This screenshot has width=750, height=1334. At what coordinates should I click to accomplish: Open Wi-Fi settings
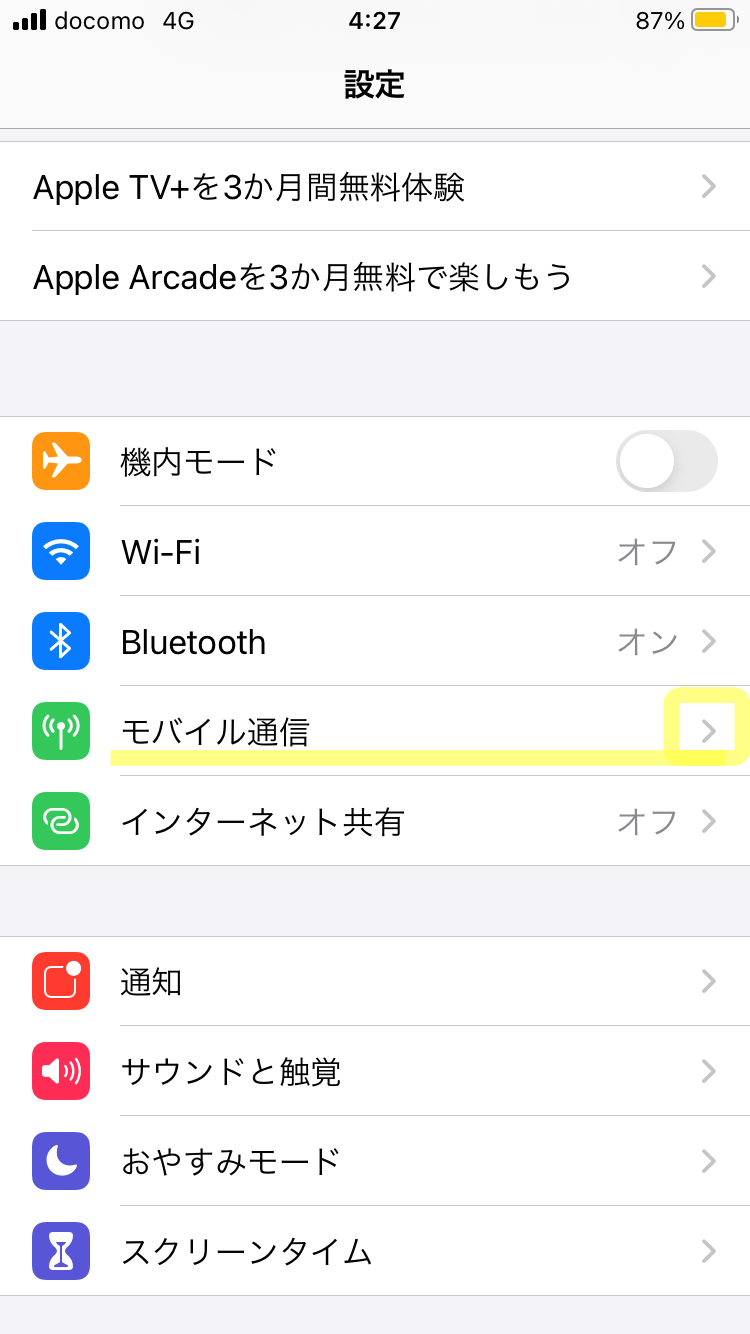coord(375,551)
